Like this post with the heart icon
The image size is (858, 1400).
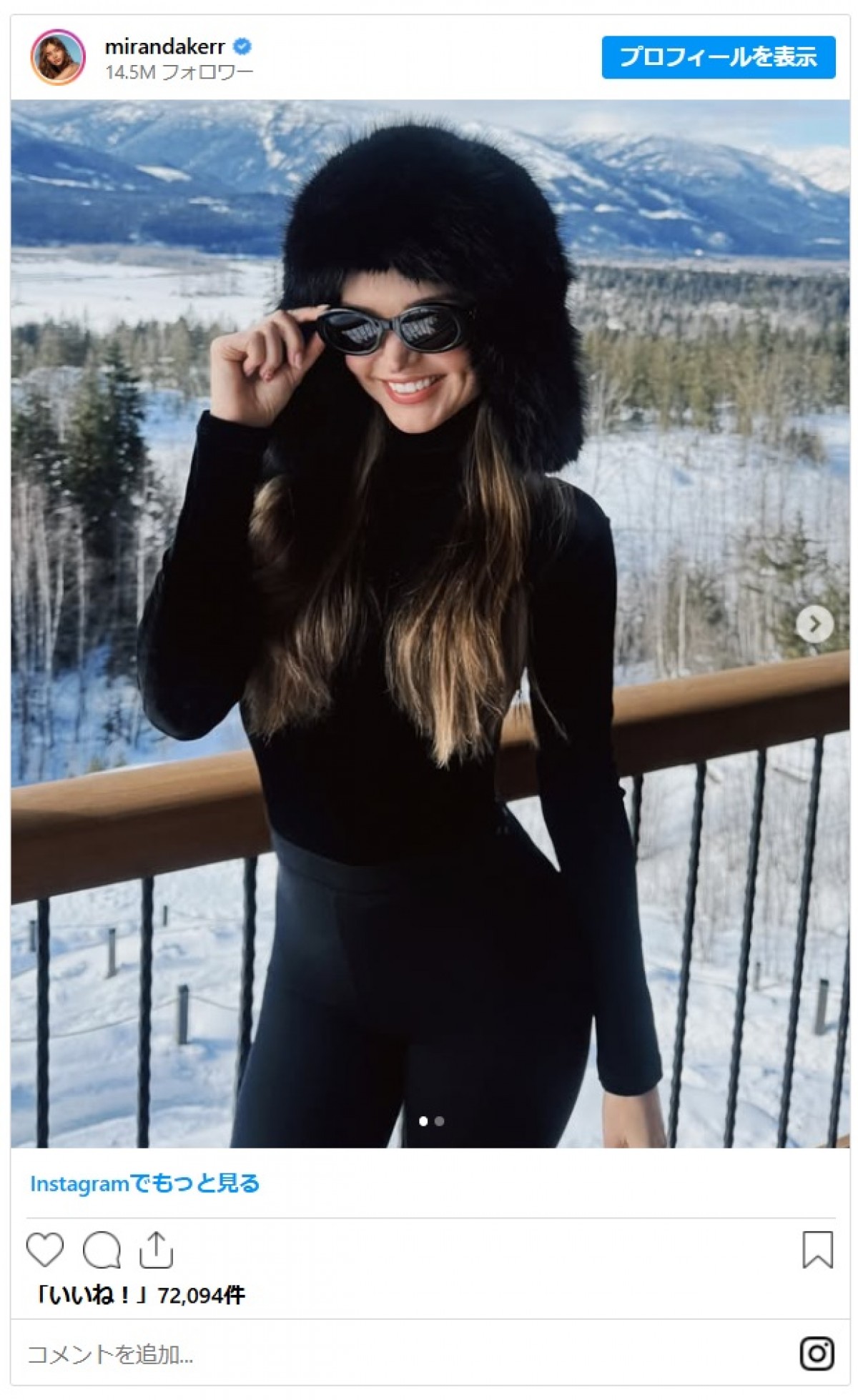pyautogui.click(x=45, y=1250)
